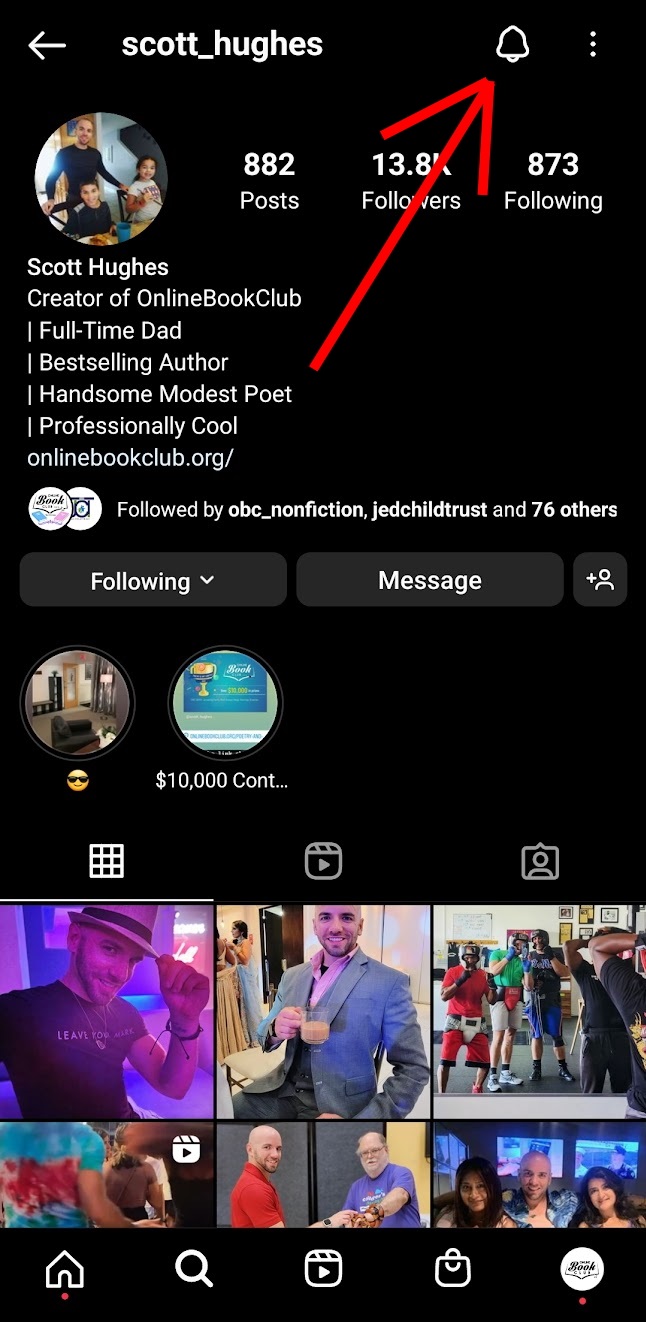Open the Shop tab in bottom navigation
Screen dimensions: 646x1322
click(x=453, y=1270)
